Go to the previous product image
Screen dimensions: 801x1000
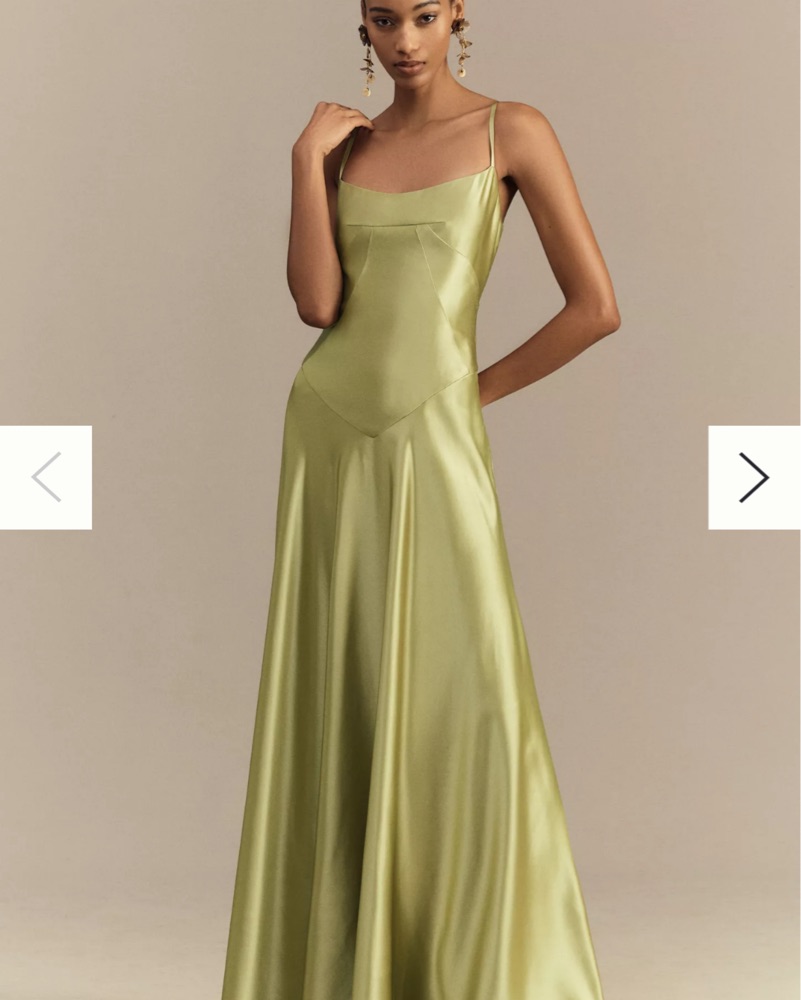click(x=46, y=477)
